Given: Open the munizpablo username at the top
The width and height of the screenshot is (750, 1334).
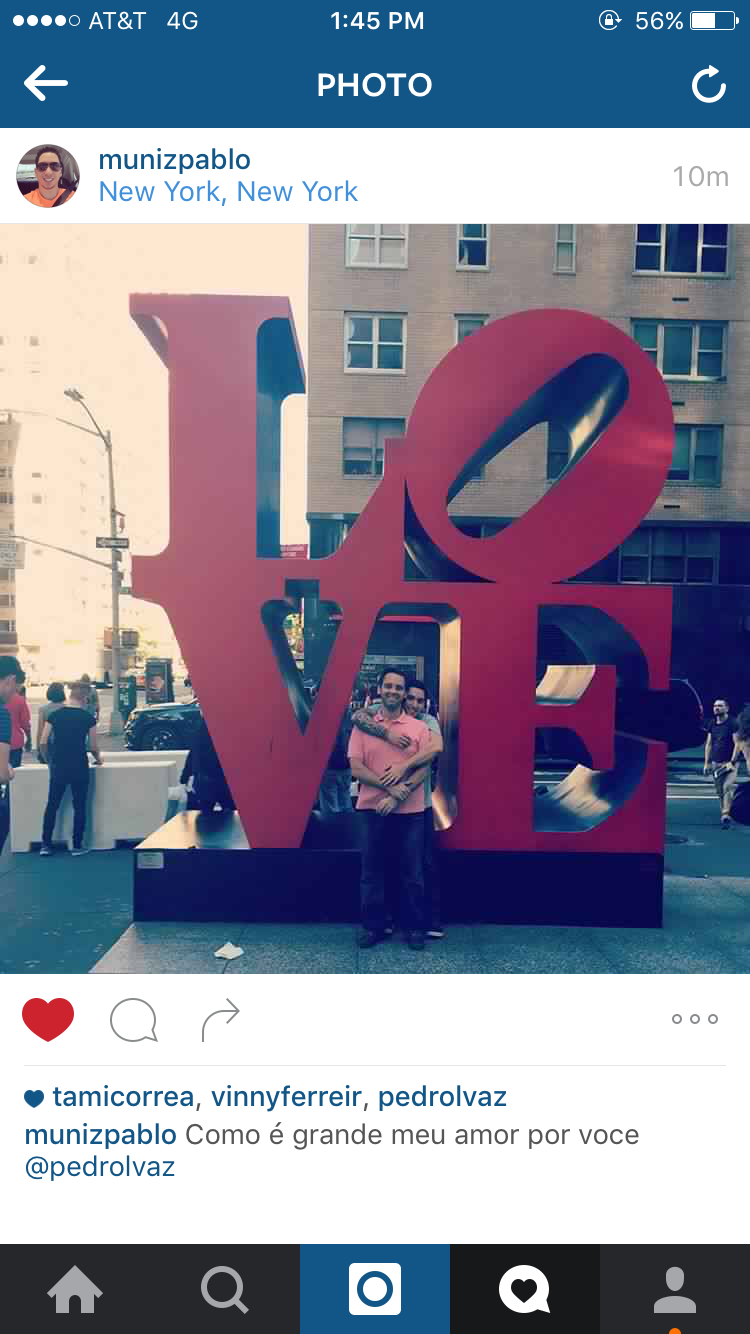Looking at the screenshot, I should 174,160.
